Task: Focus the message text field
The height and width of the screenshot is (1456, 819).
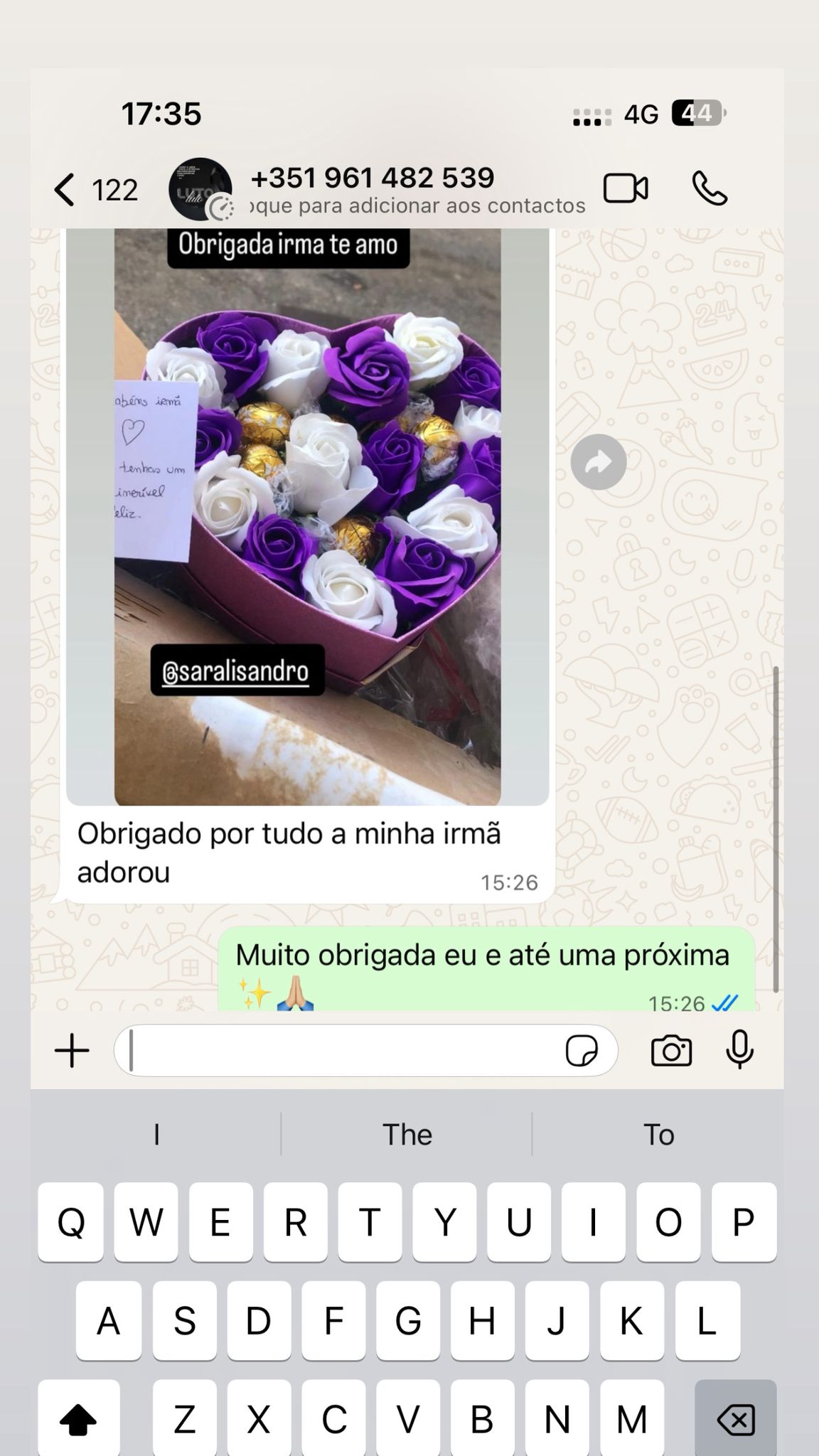Action: [341, 1051]
